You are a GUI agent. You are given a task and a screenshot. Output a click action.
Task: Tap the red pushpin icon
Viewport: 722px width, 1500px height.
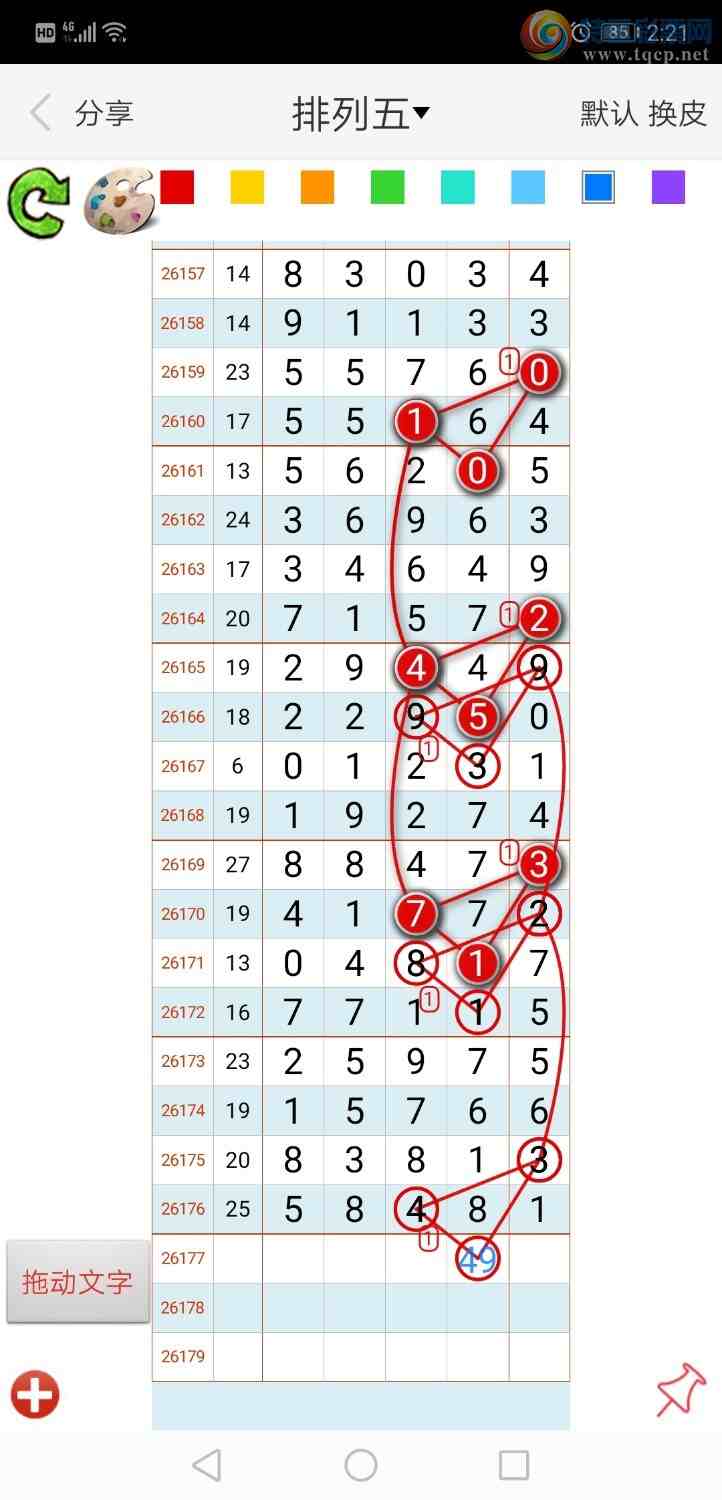coord(681,1390)
